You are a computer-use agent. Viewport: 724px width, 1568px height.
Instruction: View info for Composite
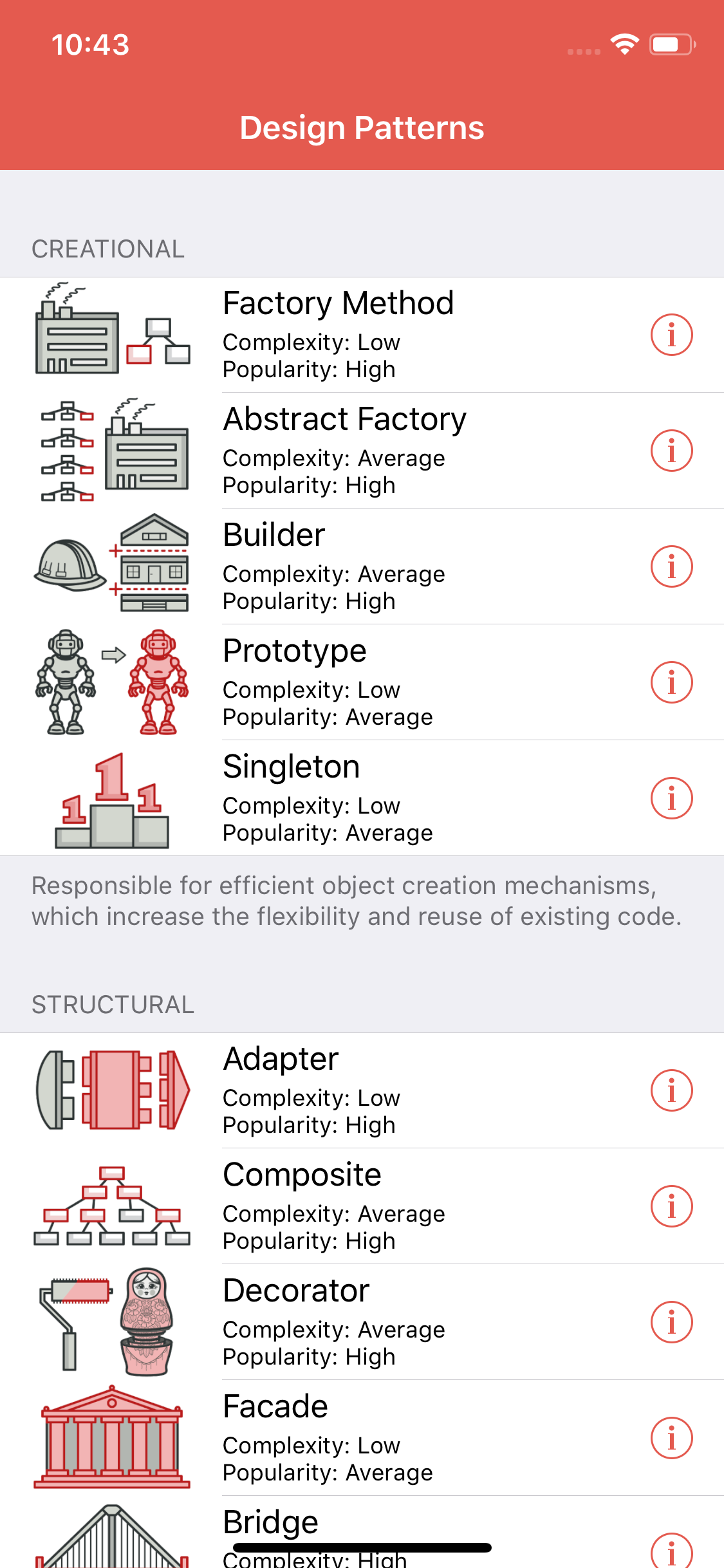(671, 1206)
